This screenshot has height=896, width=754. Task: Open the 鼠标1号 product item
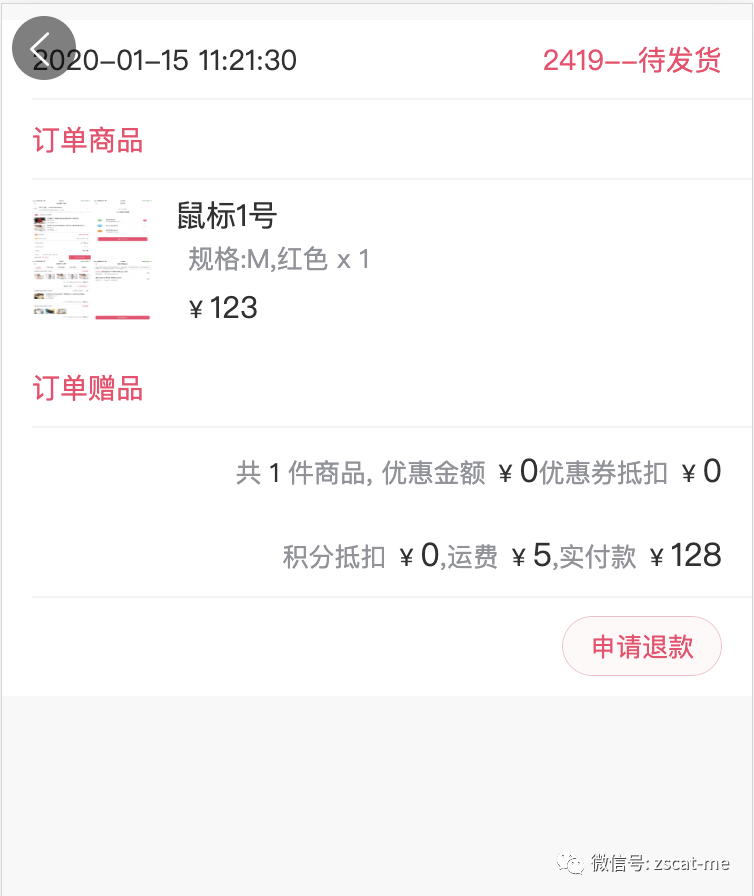pyautogui.click(x=226, y=215)
